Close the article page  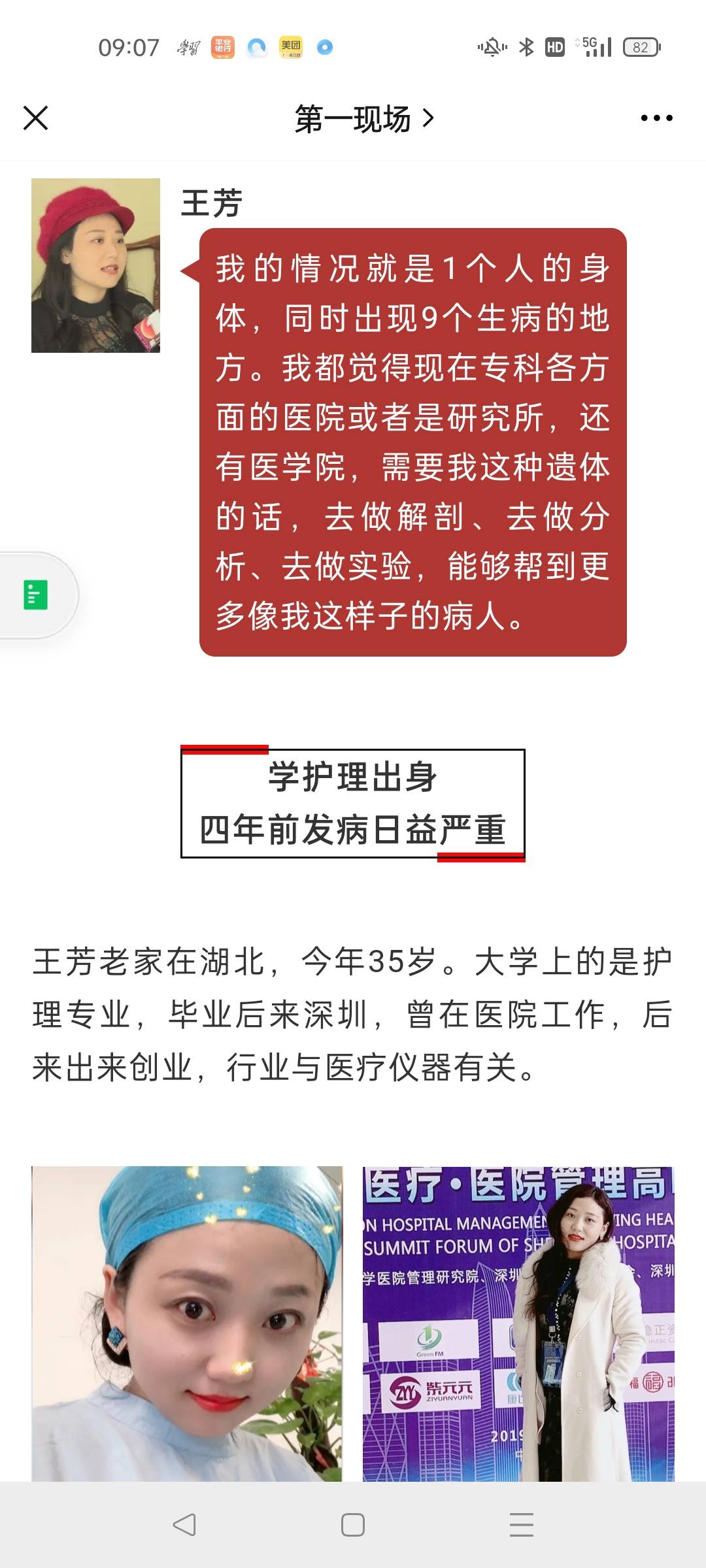tap(35, 118)
